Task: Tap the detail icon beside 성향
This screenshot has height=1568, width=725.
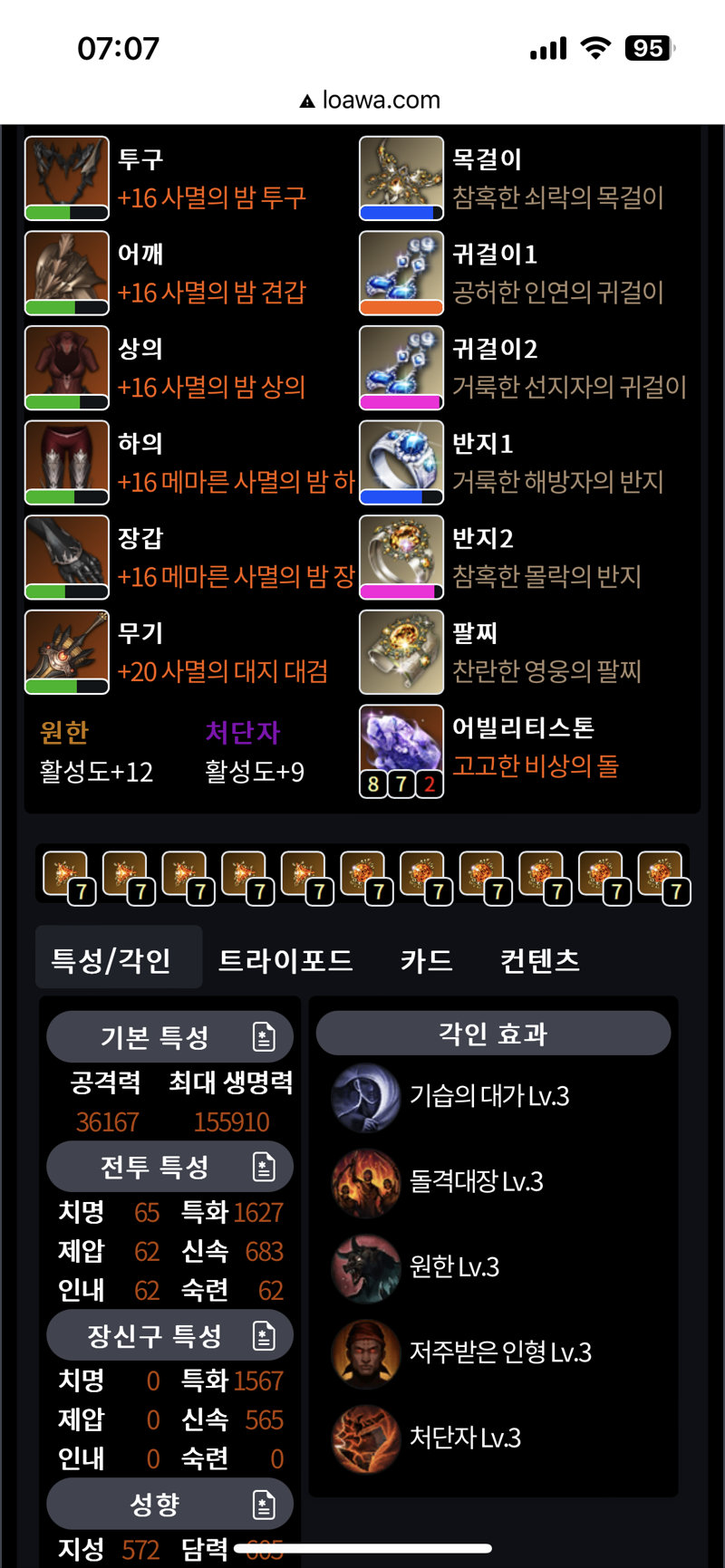Action: 264,1505
